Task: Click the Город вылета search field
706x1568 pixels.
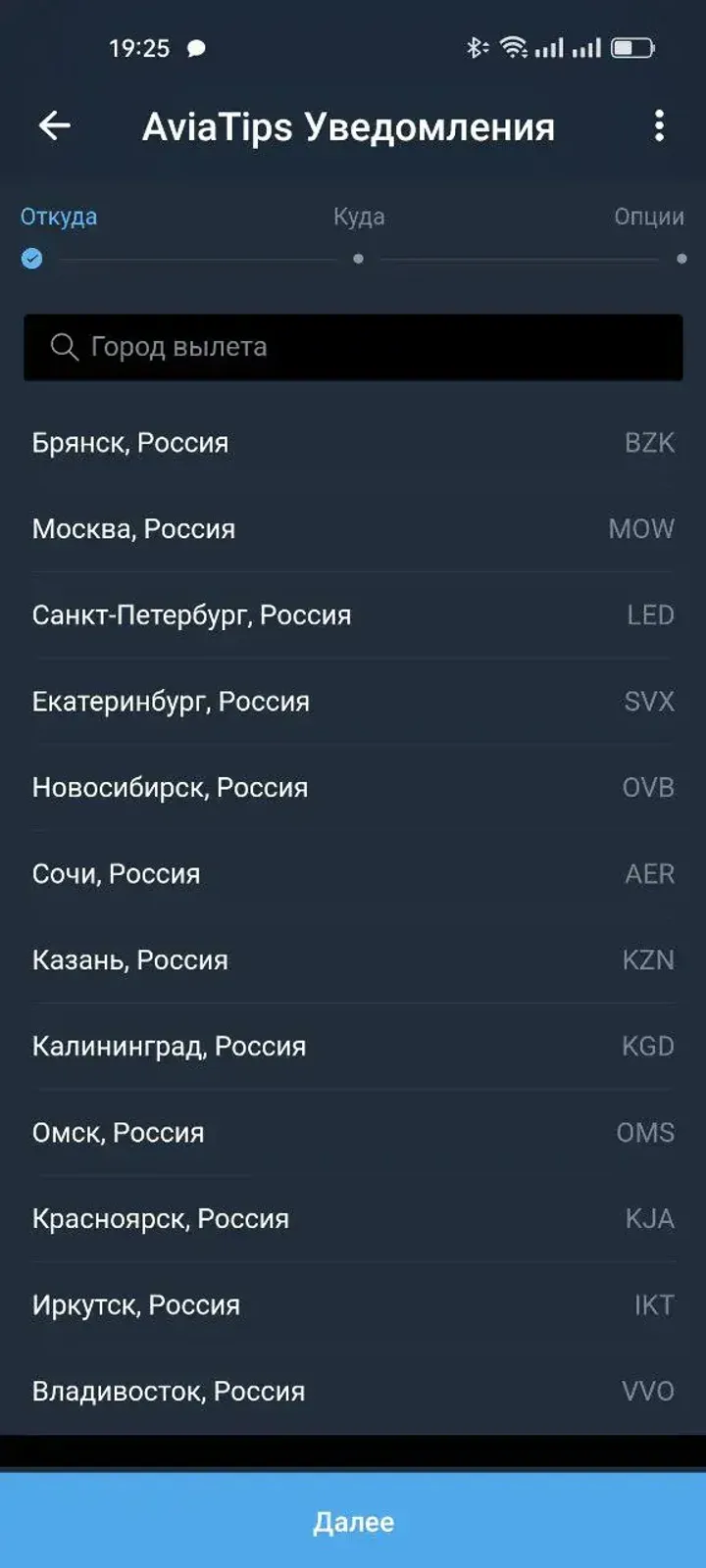Action: (x=353, y=346)
